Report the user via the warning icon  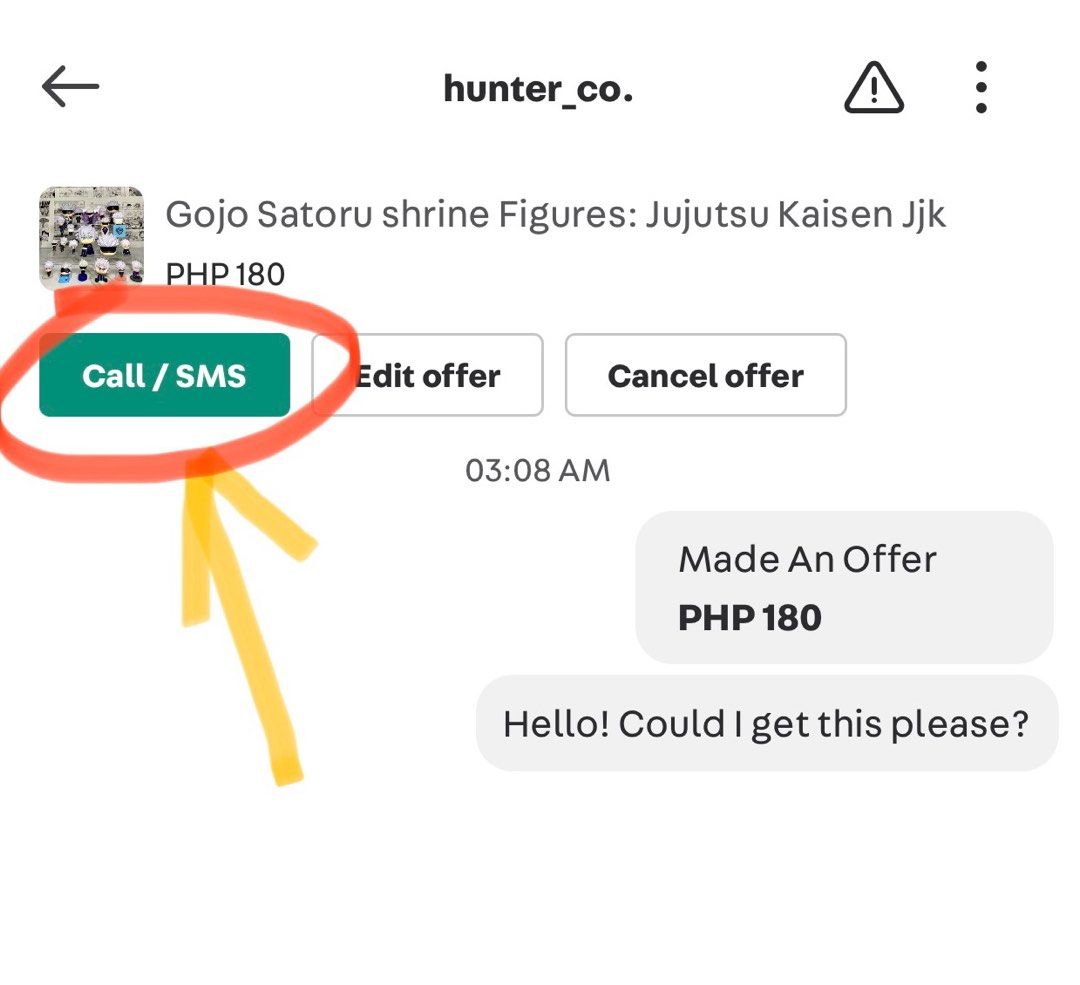tap(874, 88)
